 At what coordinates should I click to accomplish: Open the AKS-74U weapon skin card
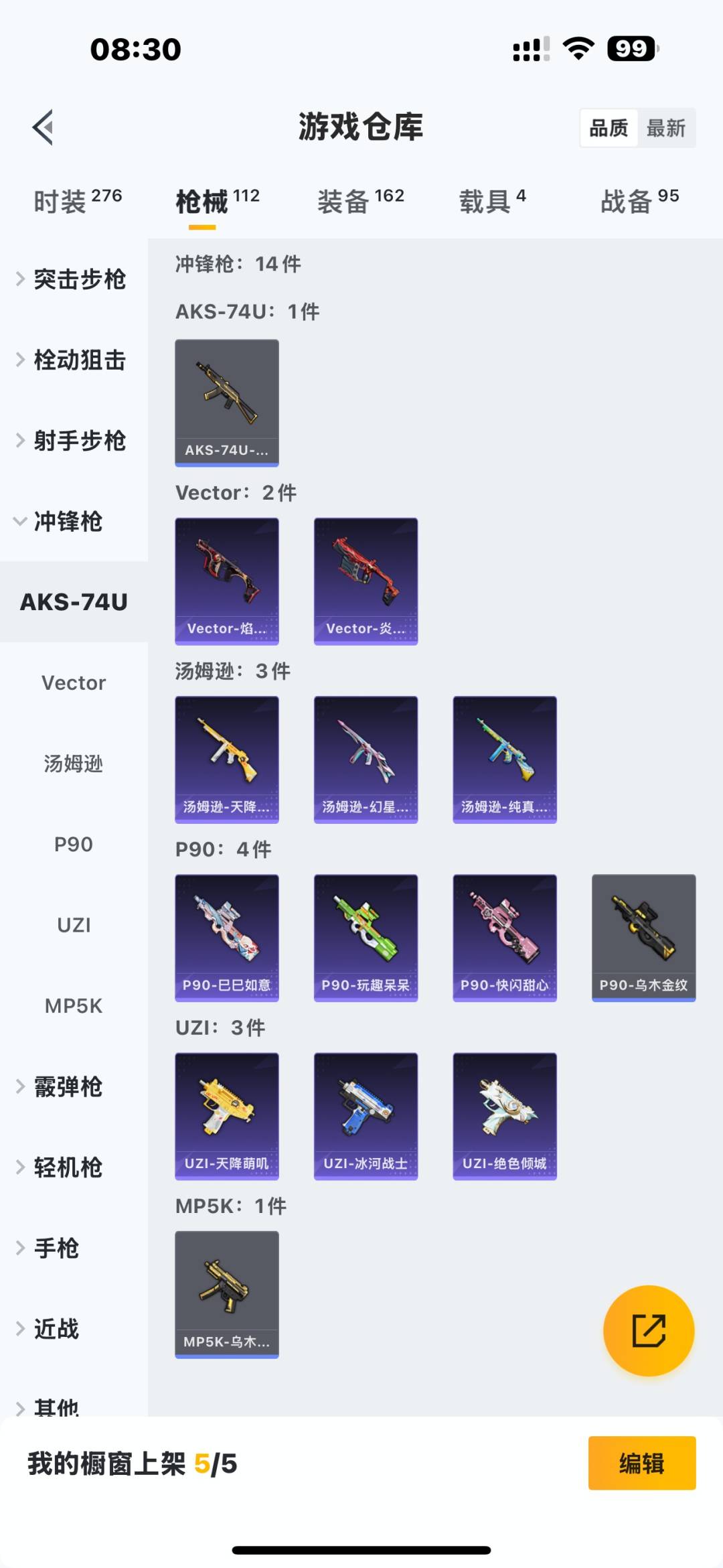click(x=227, y=403)
